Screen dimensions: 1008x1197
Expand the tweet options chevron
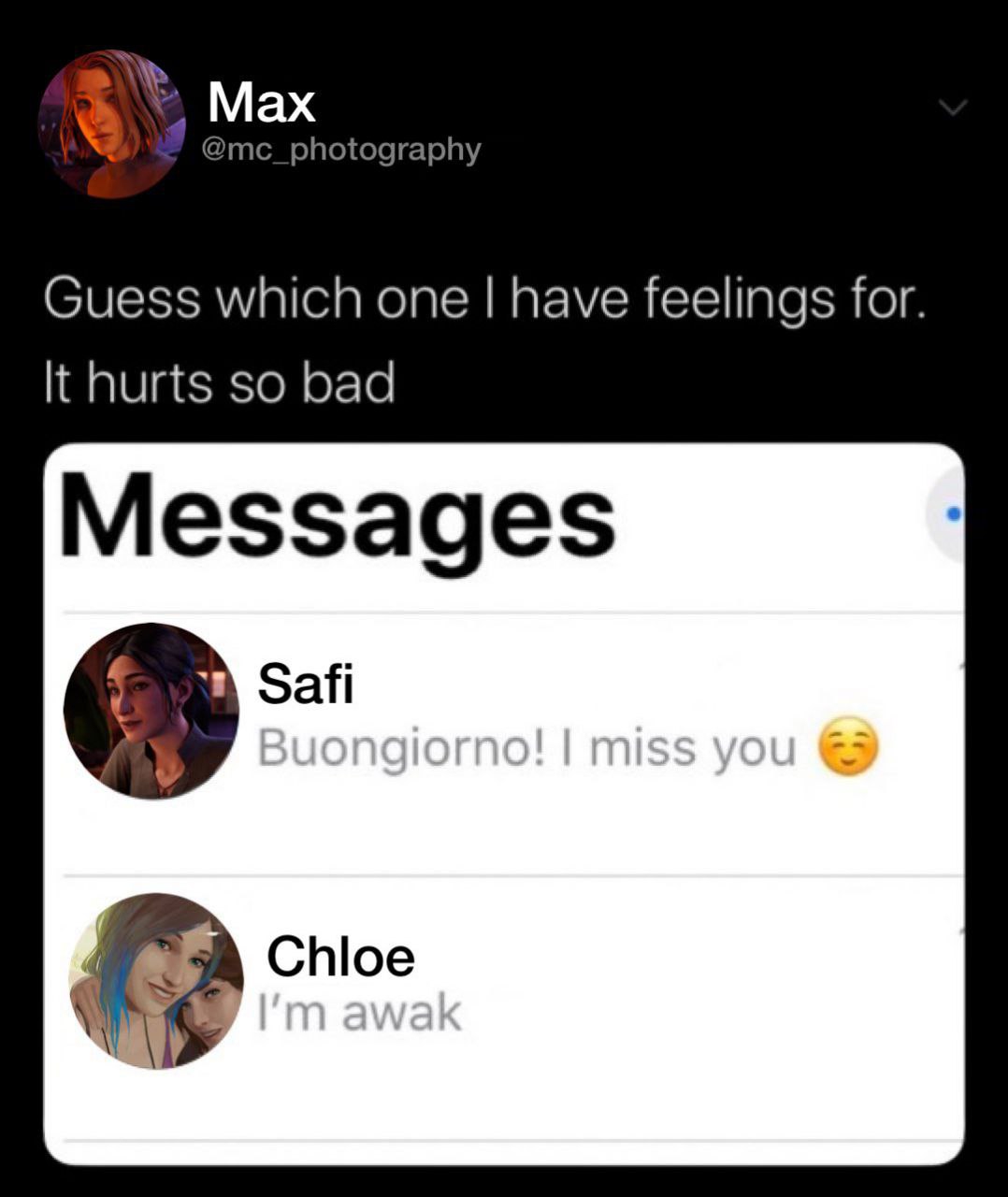click(x=952, y=108)
